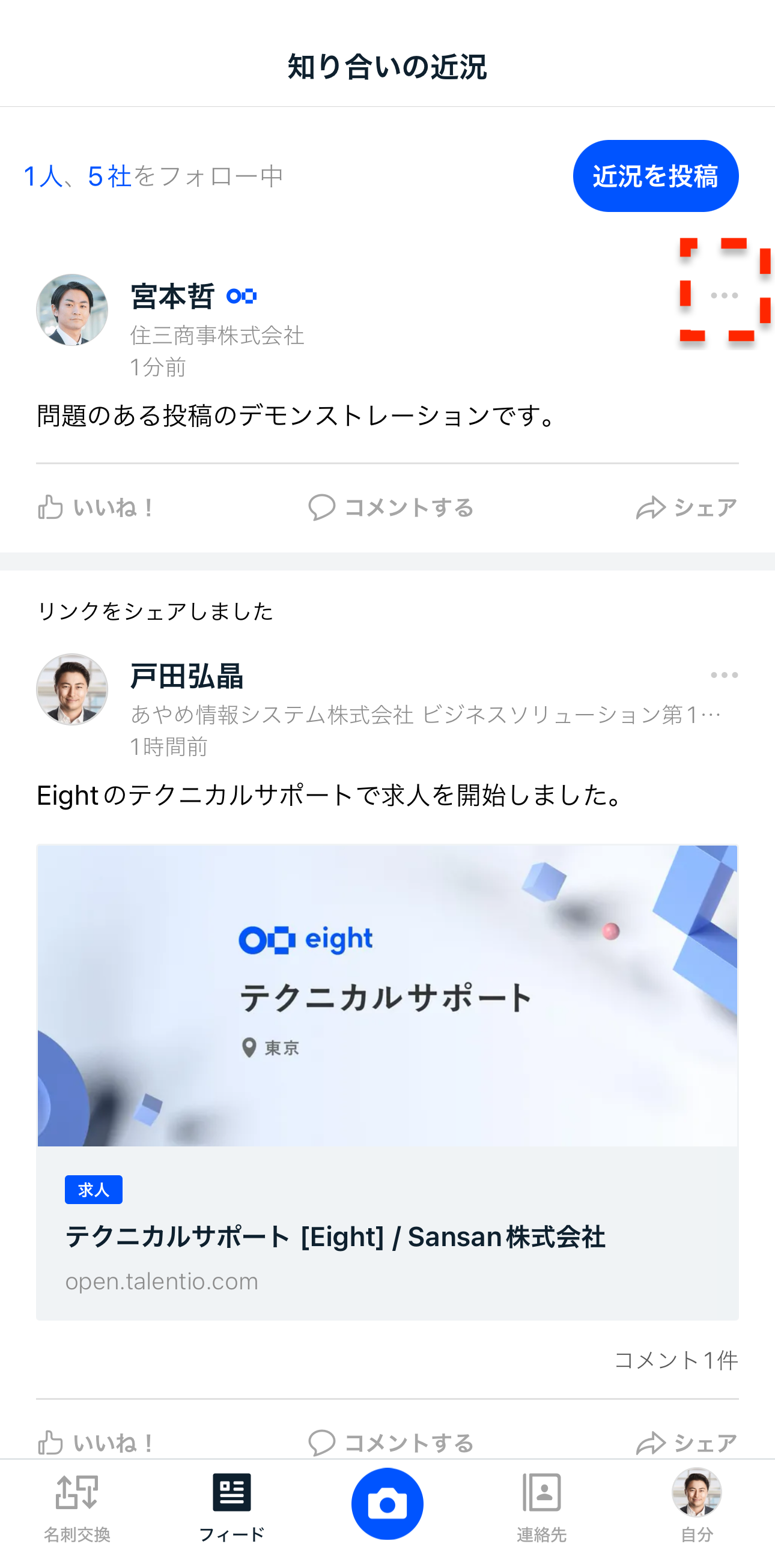775x1568 pixels.
Task: Like 宮本哲's post with いいね！
Action: (96, 507)
